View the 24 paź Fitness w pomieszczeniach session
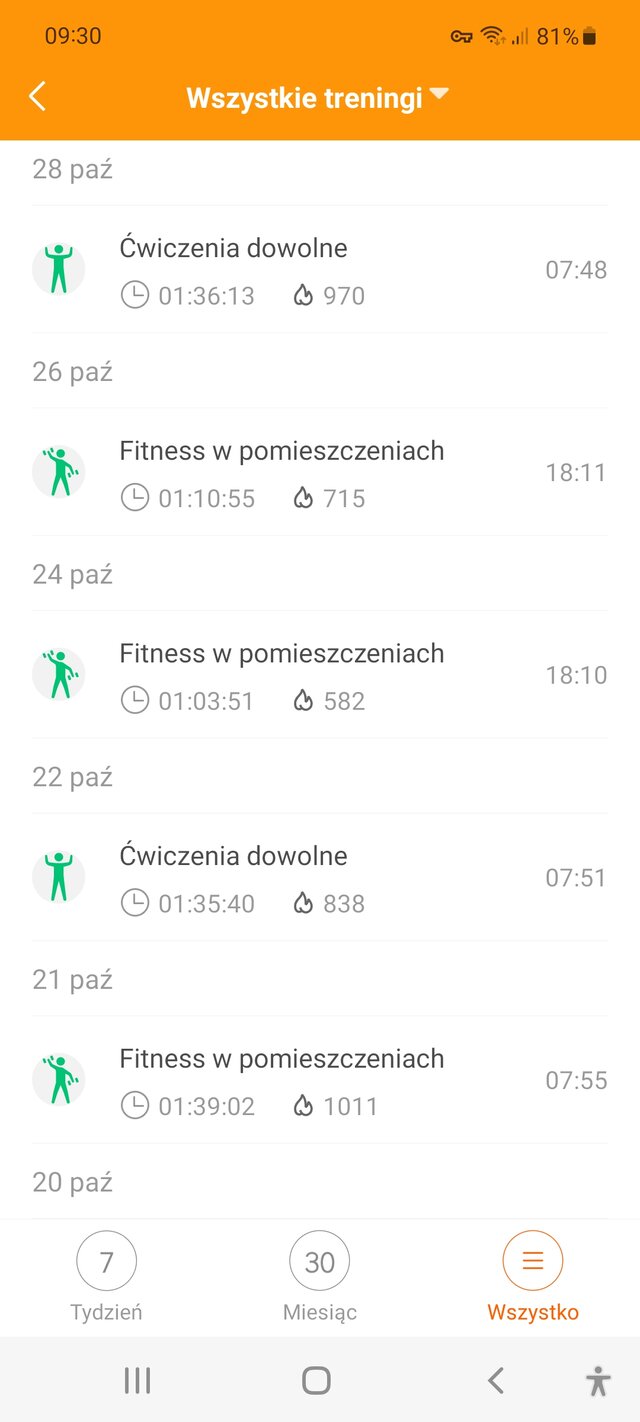Viewport: 640px width, 1422px height. click(320, 676)
